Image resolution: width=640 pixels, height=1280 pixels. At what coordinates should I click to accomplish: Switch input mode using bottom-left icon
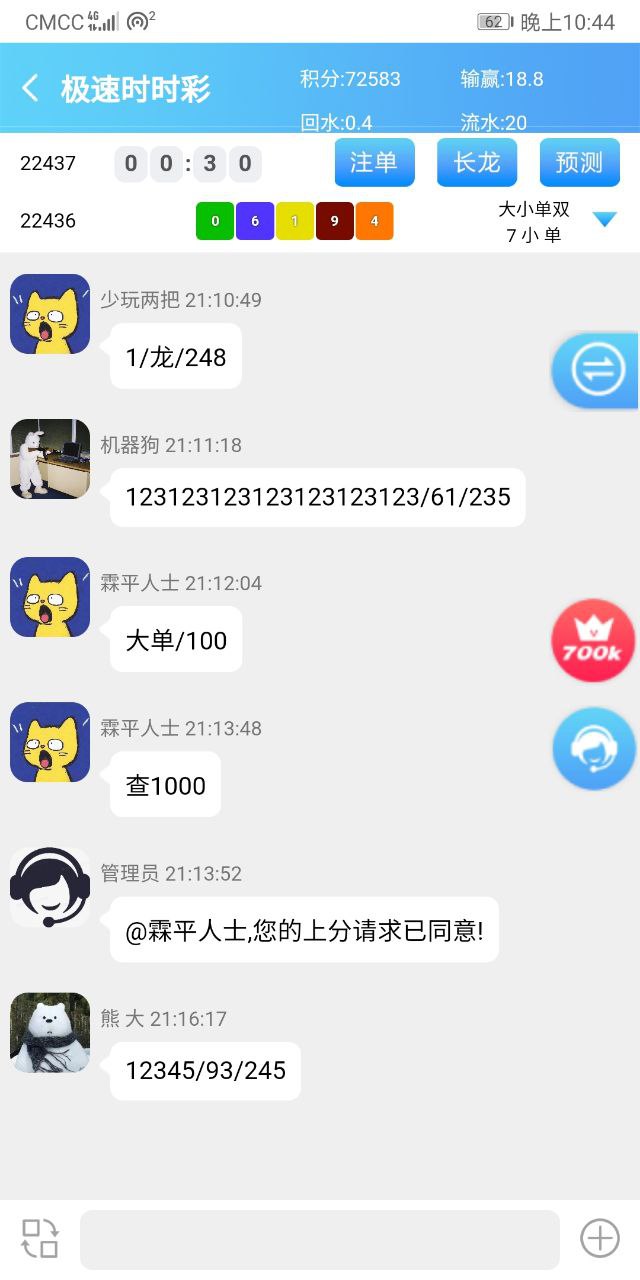[40, 1239]
